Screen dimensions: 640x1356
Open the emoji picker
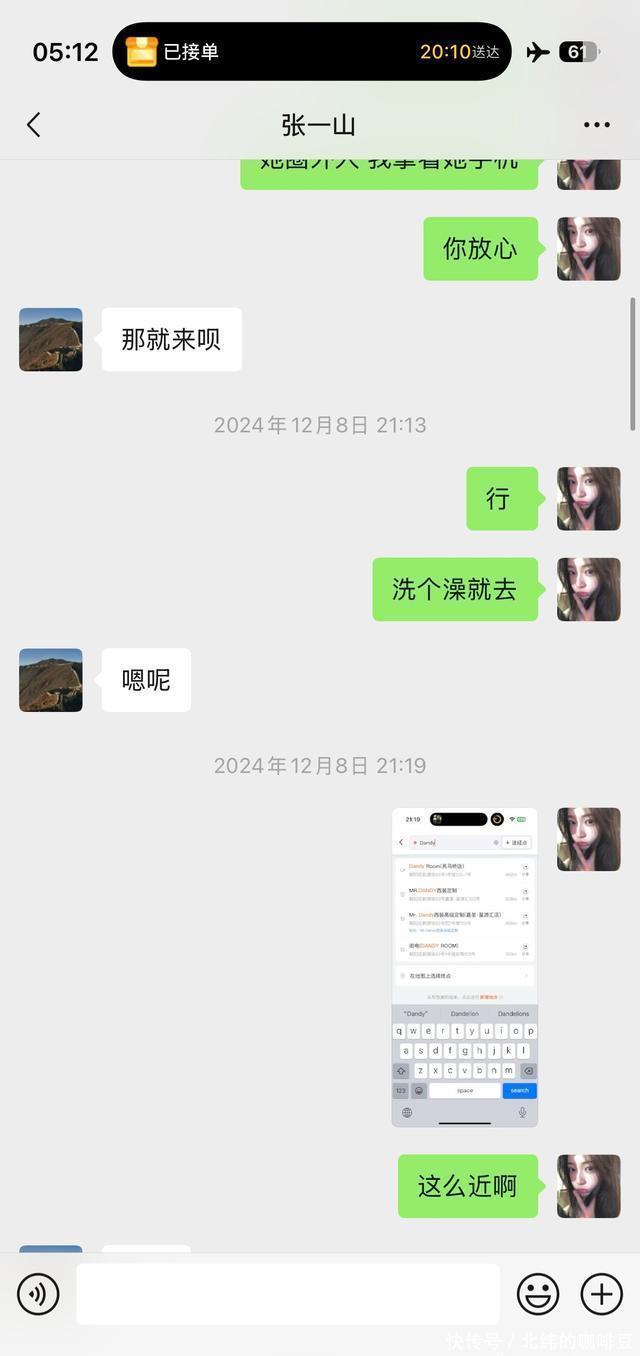click(x=537, y=1294)
